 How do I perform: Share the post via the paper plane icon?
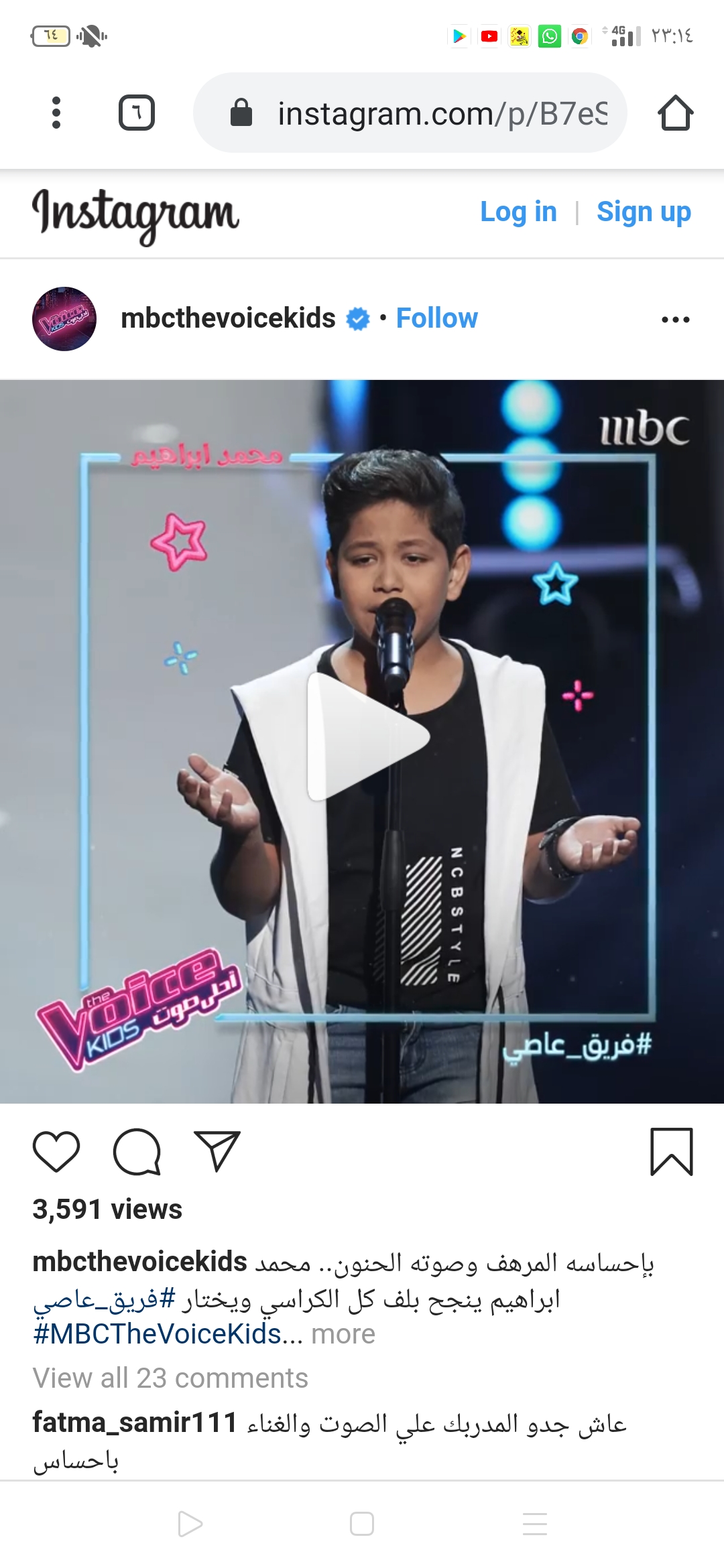[x=217, y=1151]
